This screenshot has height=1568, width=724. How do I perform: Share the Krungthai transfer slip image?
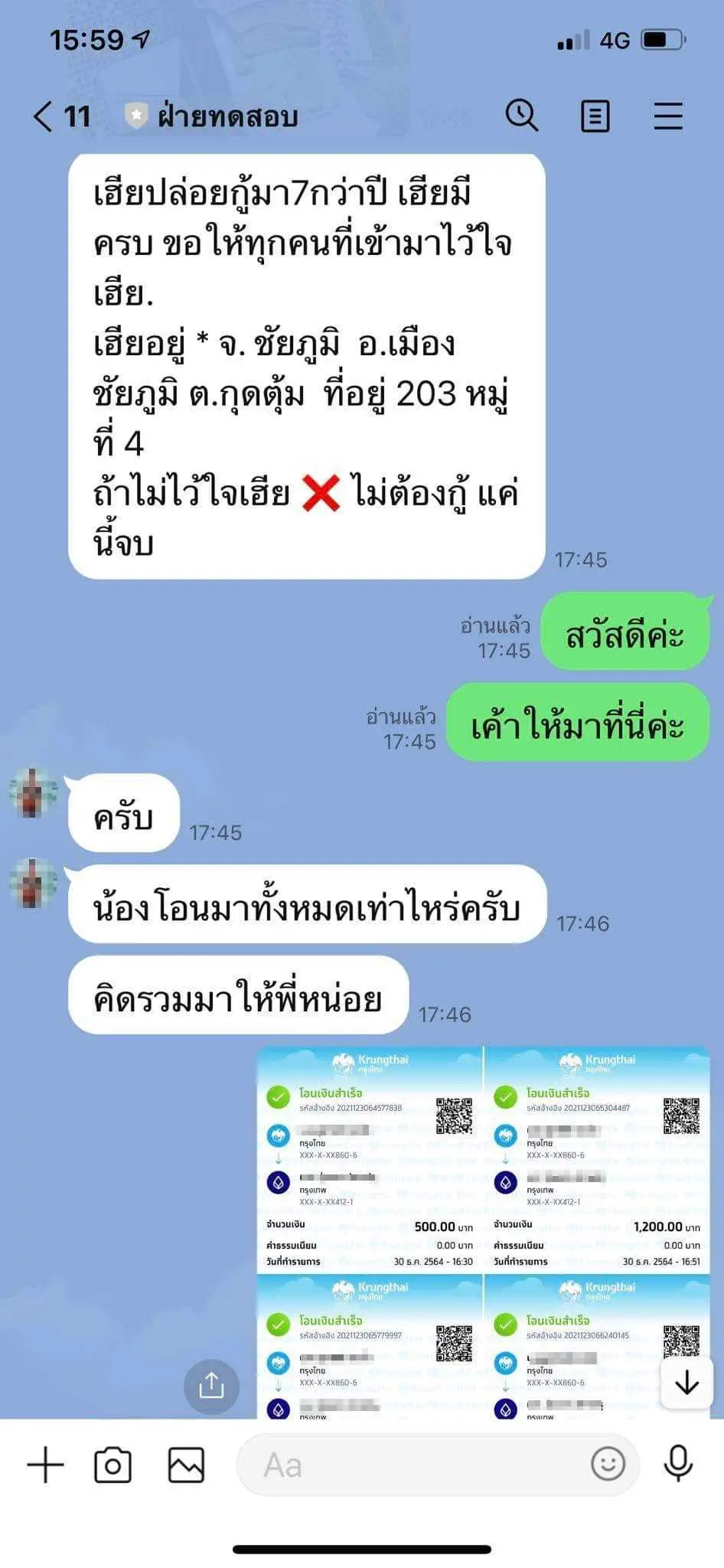tap(211, 1386)
